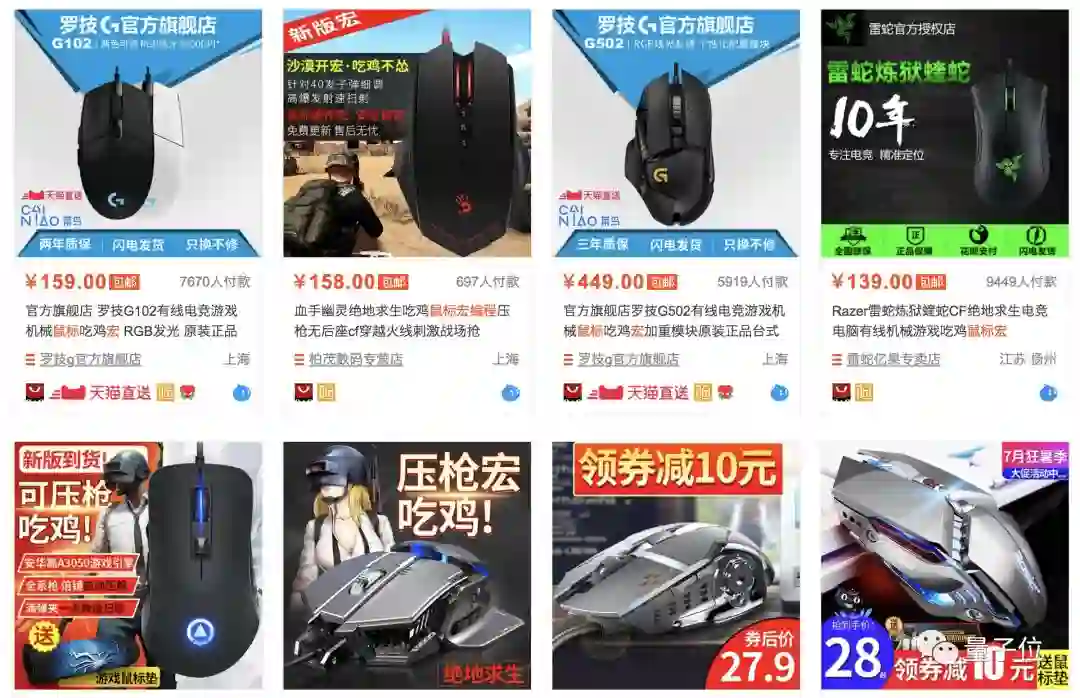Visit 罗技g官方旗舰店 under the G102 listing
Screen dimensions: 1080x698
click(x=90, y=359)
